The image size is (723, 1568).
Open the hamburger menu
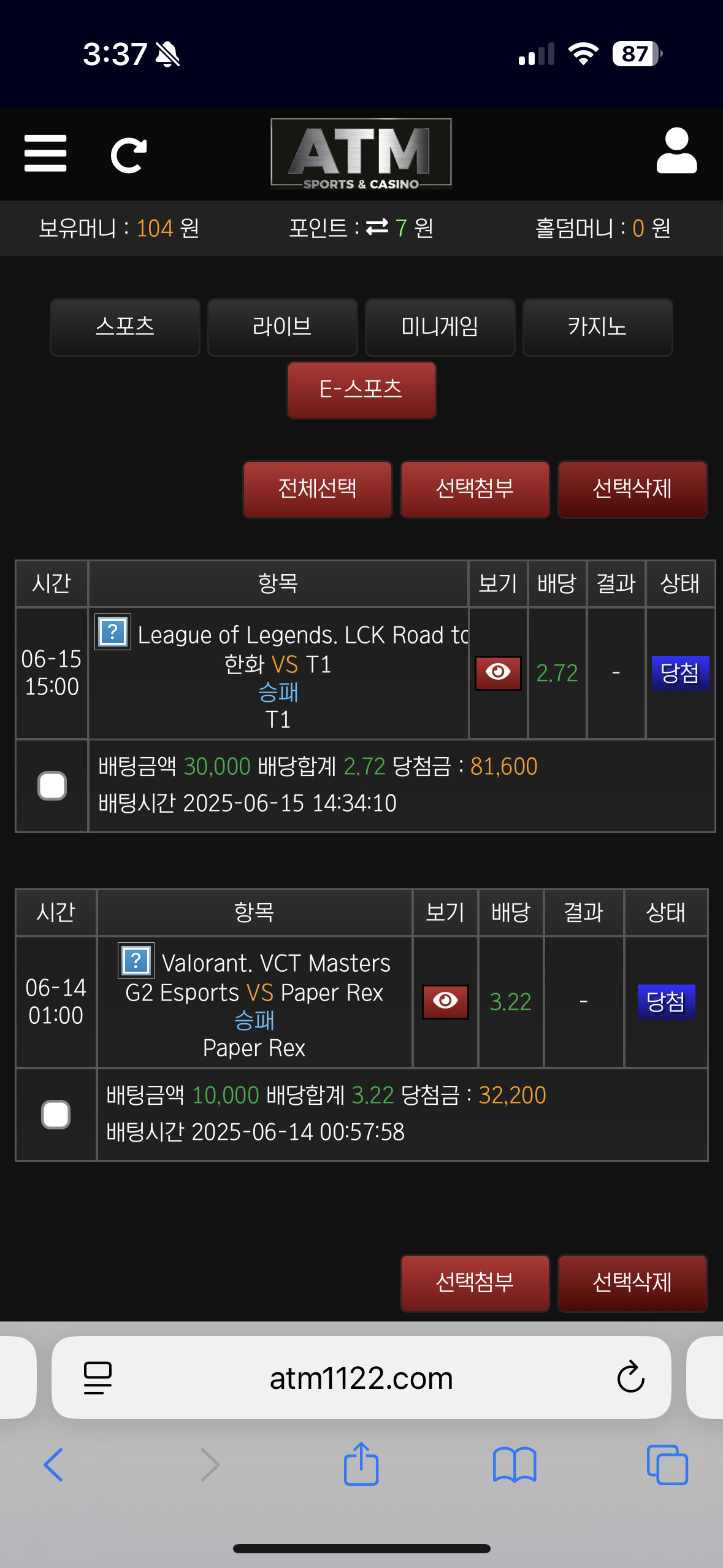(45, 153)
